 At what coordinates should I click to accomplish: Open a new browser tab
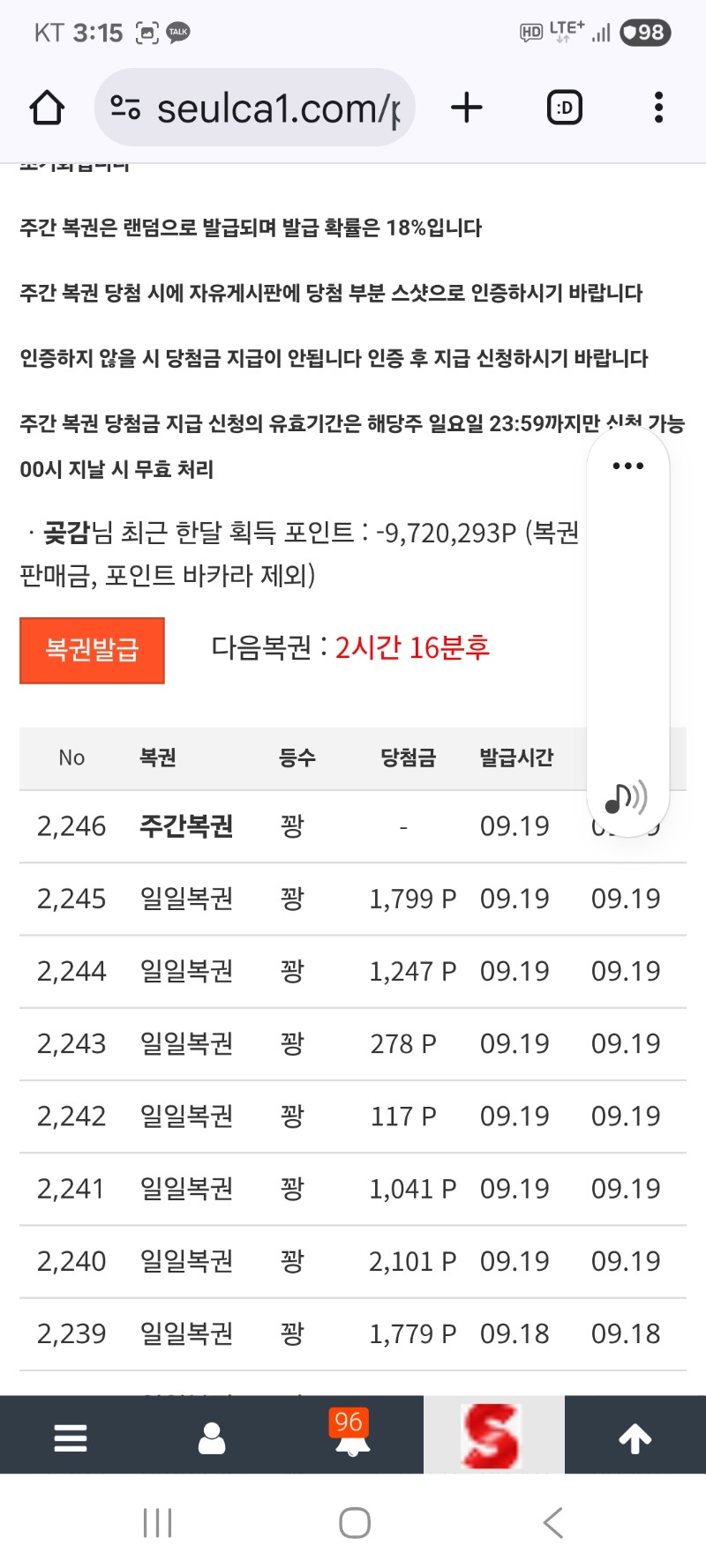coord(467,108)
